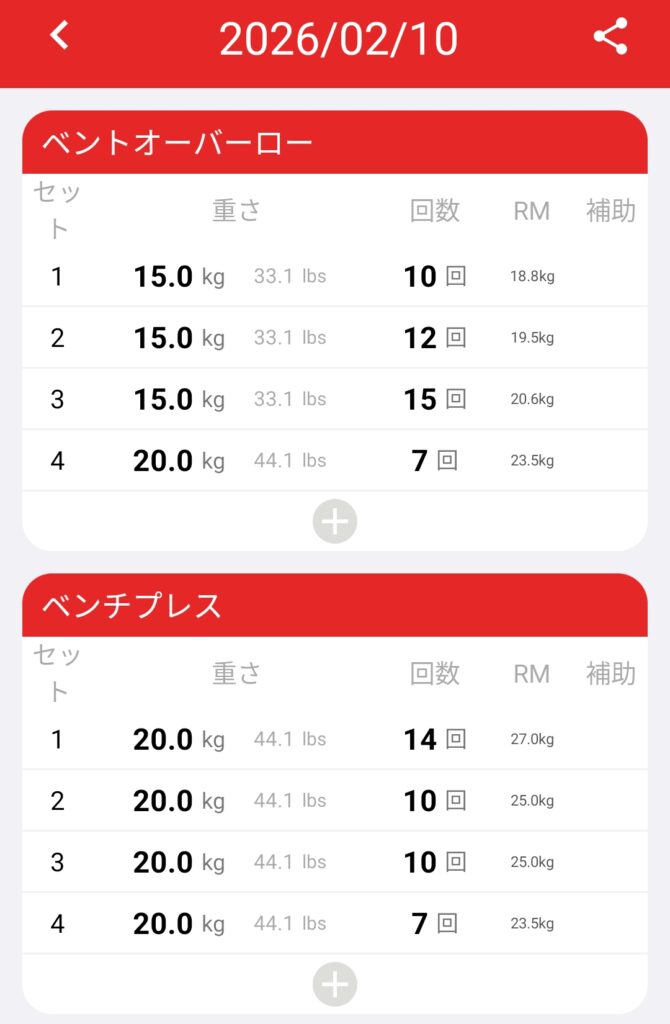Edit ベントオーバーロー set 2 with 12 reps
Viewport: 670px width, 1024px height.
point(334,338)
